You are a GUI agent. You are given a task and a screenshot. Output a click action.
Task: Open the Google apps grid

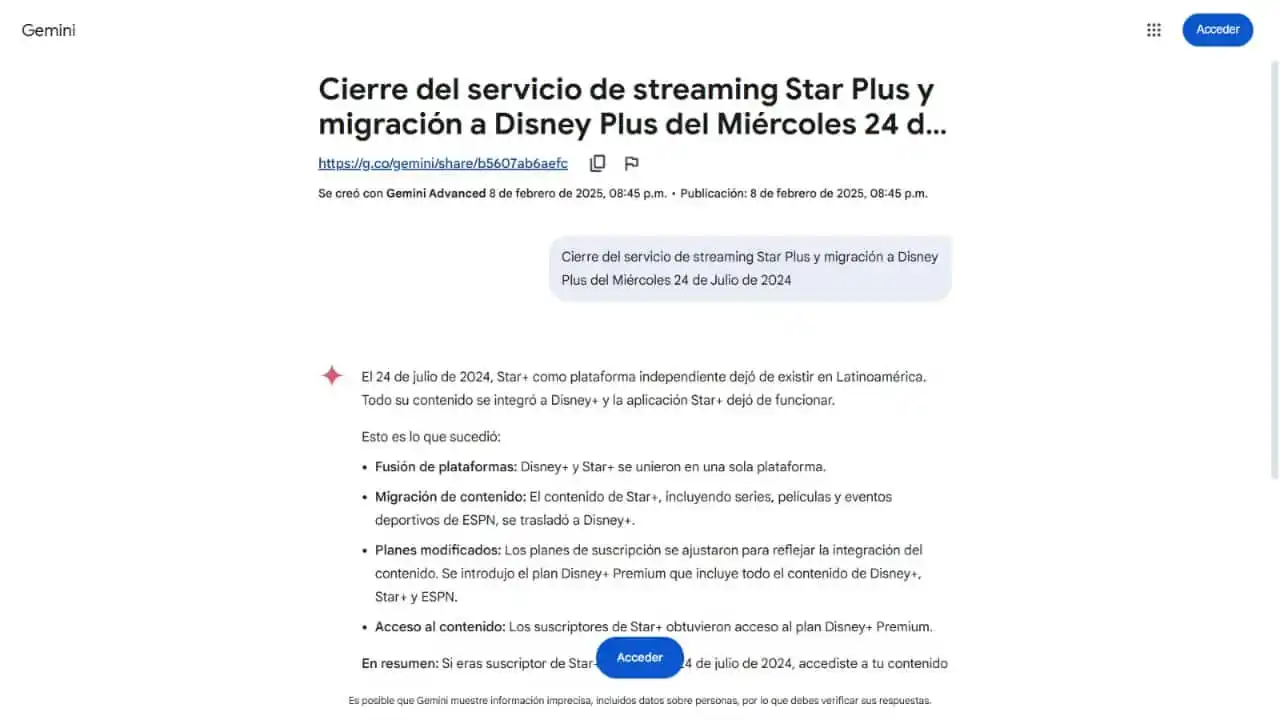coord(1154,30)
